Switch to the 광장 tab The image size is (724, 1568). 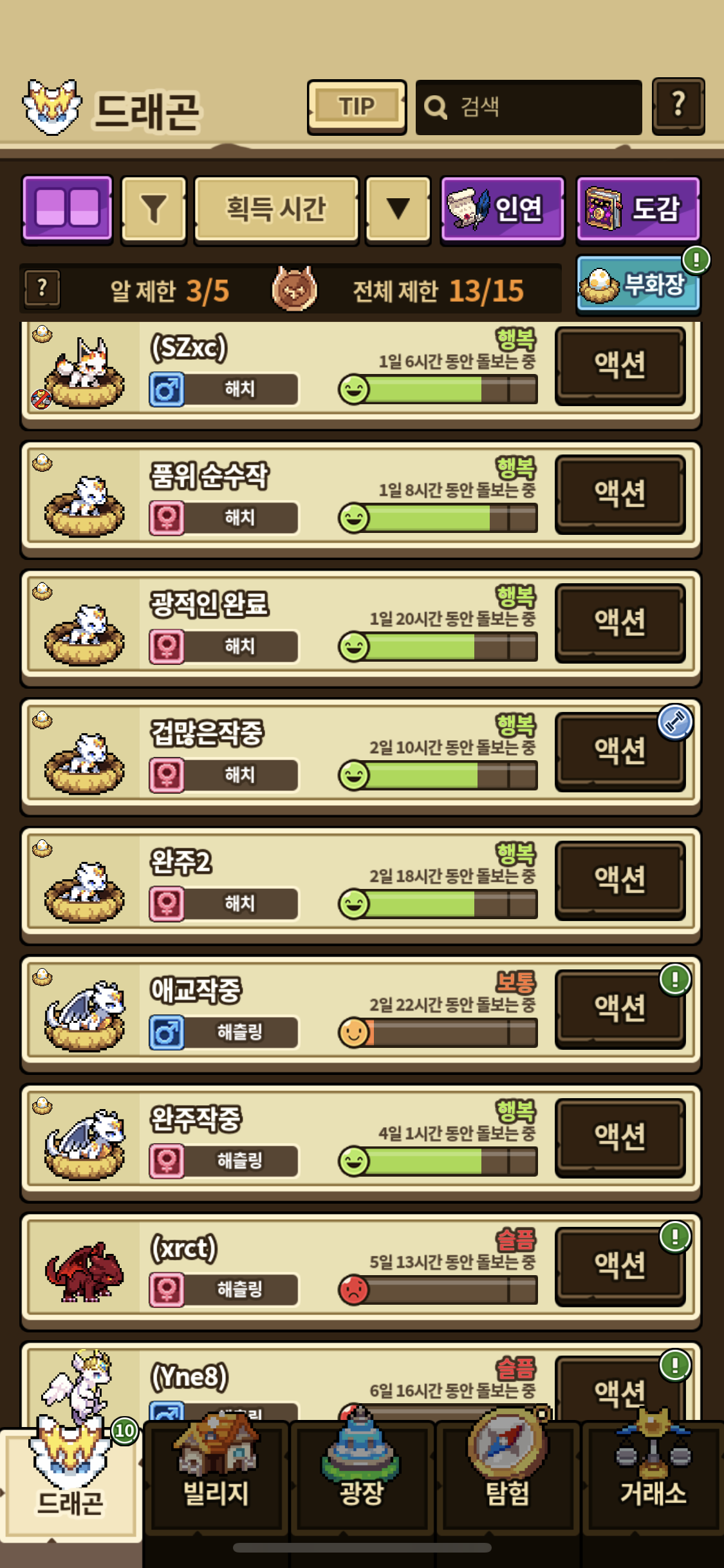click(362, 1480)
